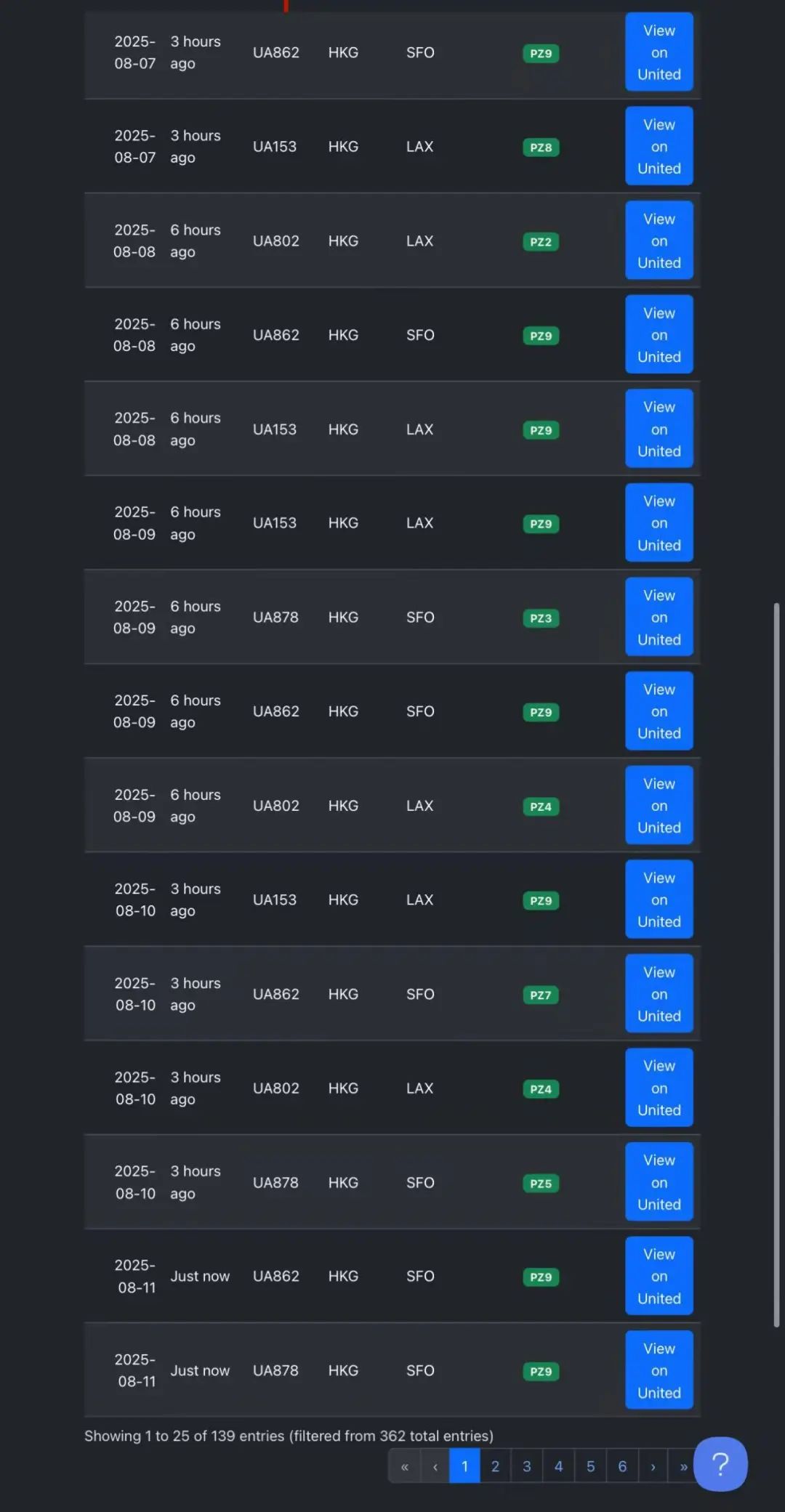The height and width of the screenshot is (1512, 785).
Task: View UA153 on 2025-08-10 on United
Action: (659, 899)
